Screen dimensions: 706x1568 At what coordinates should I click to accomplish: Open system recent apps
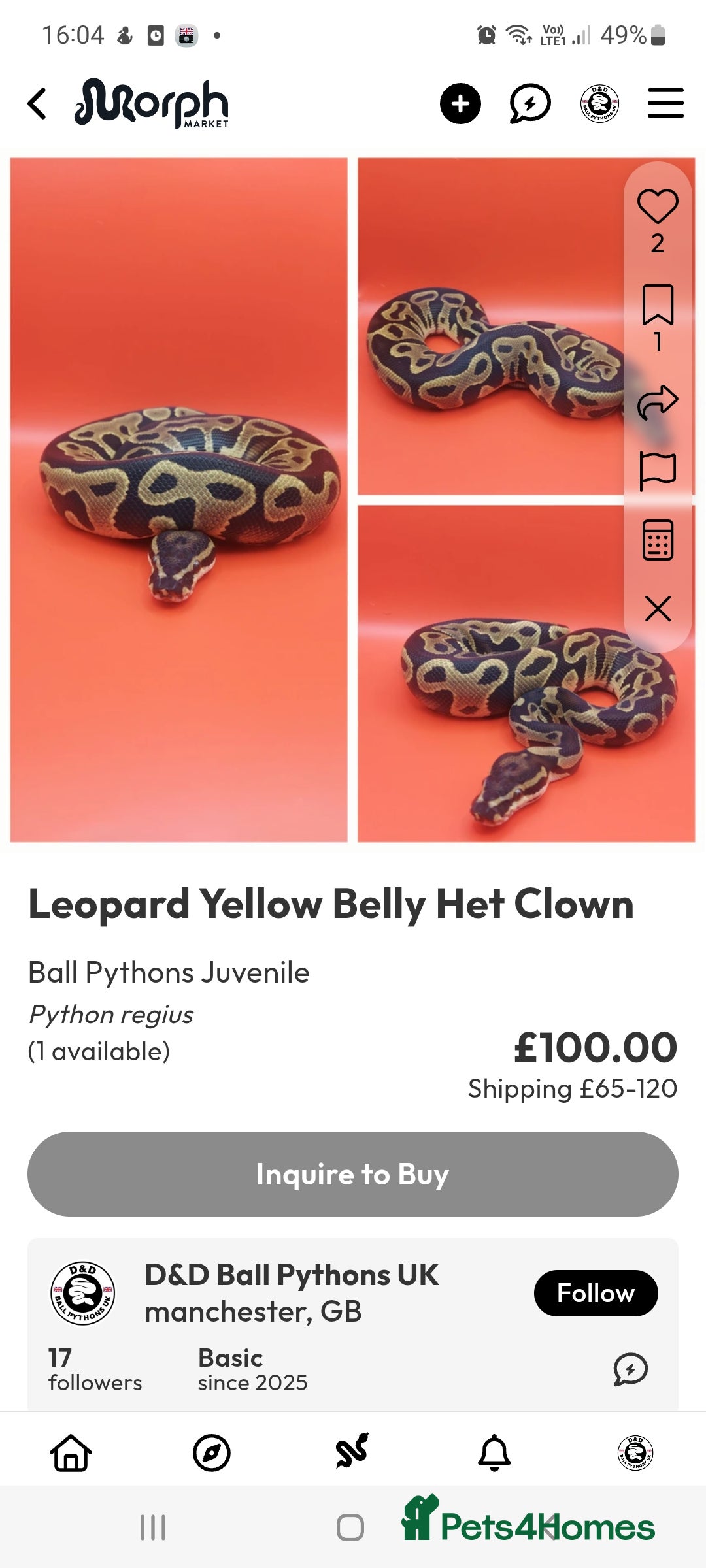pos(153,1527)
